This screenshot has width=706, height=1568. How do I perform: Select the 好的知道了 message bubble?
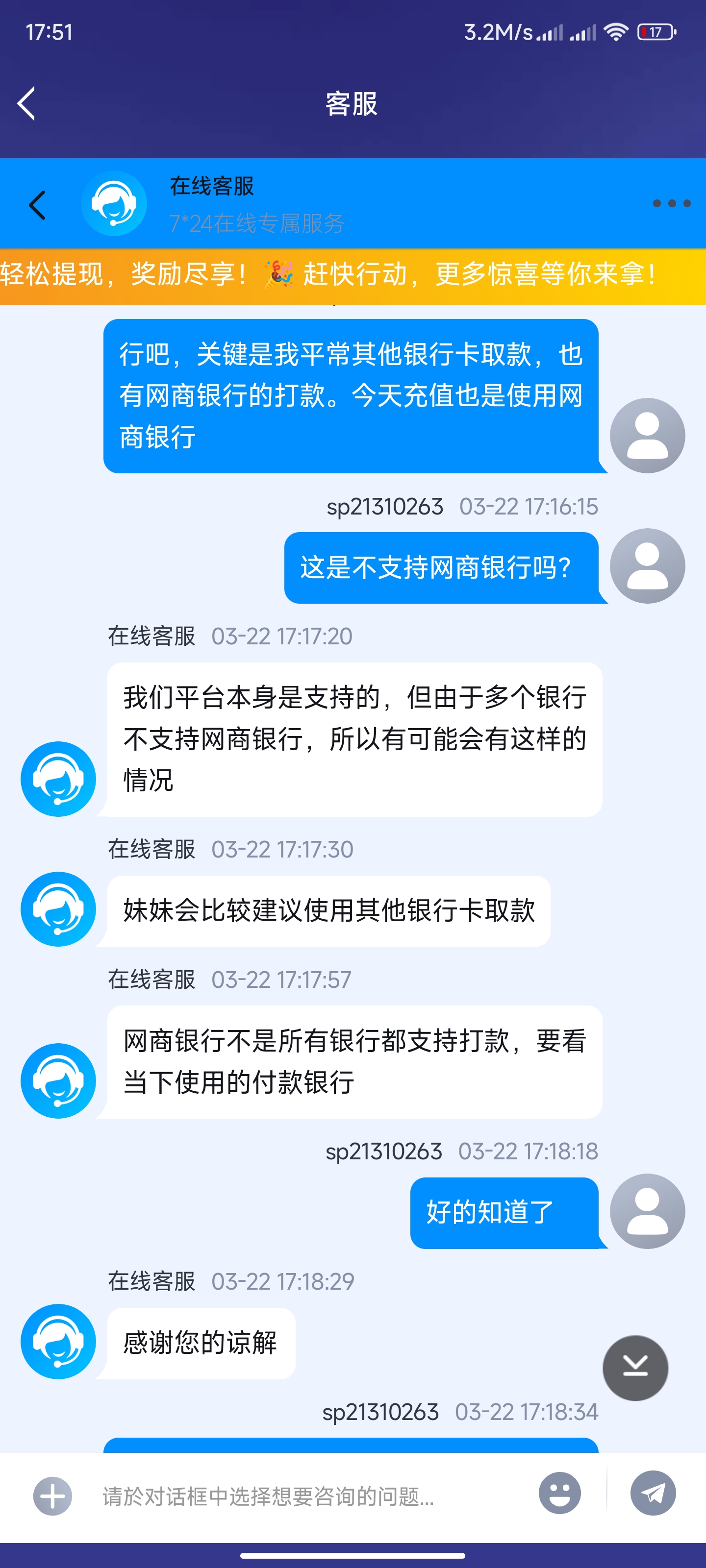coord(505,1212)
